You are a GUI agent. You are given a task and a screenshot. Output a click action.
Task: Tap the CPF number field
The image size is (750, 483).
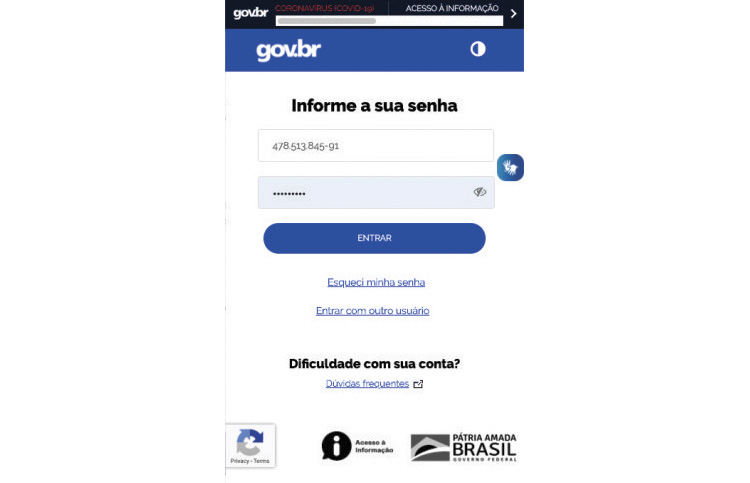pyautogui.click(x=375, y=145)
